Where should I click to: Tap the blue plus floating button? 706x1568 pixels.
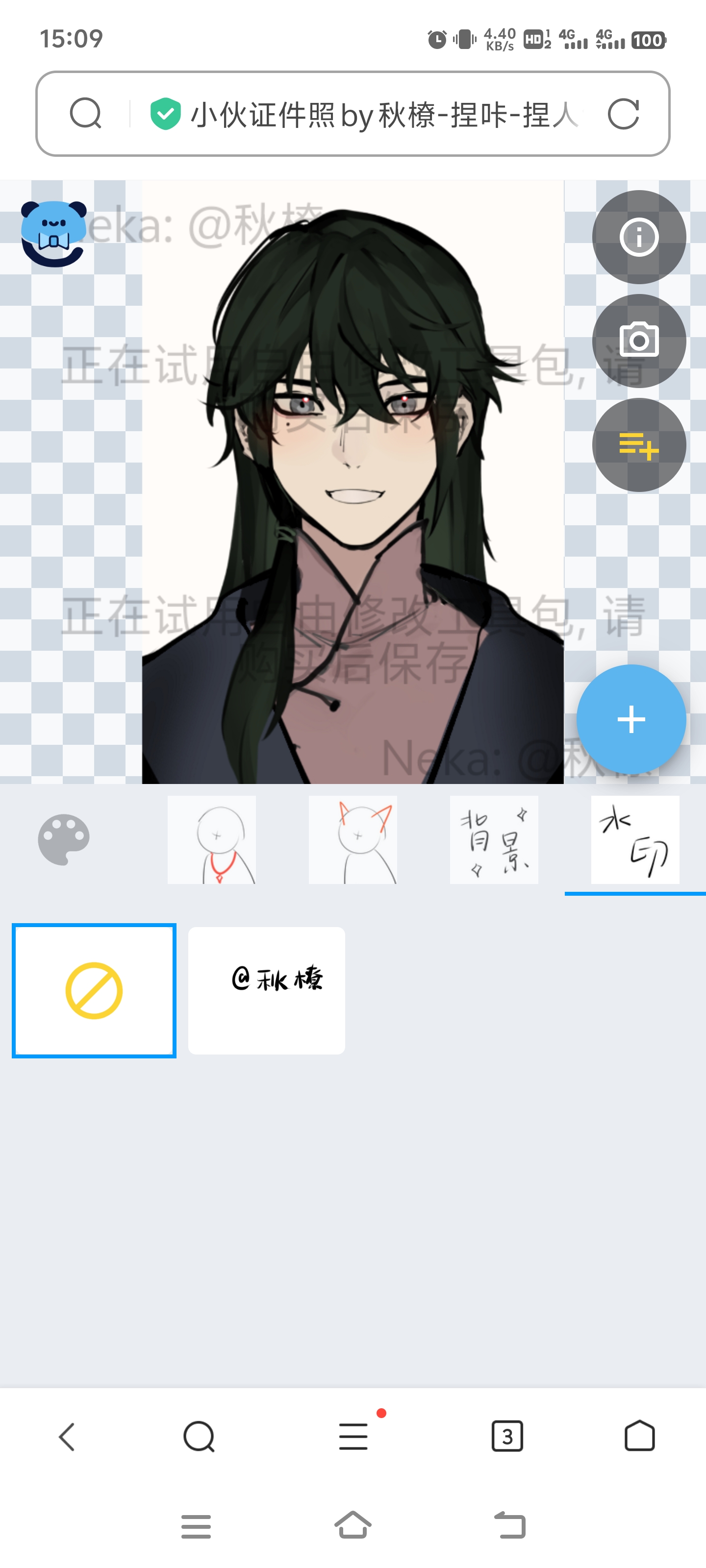click(631, 719)
